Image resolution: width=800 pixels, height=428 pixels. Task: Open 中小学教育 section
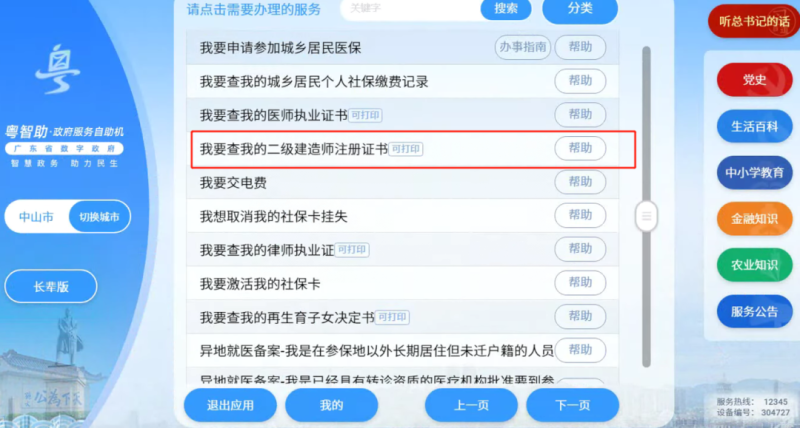click(754, 172)
